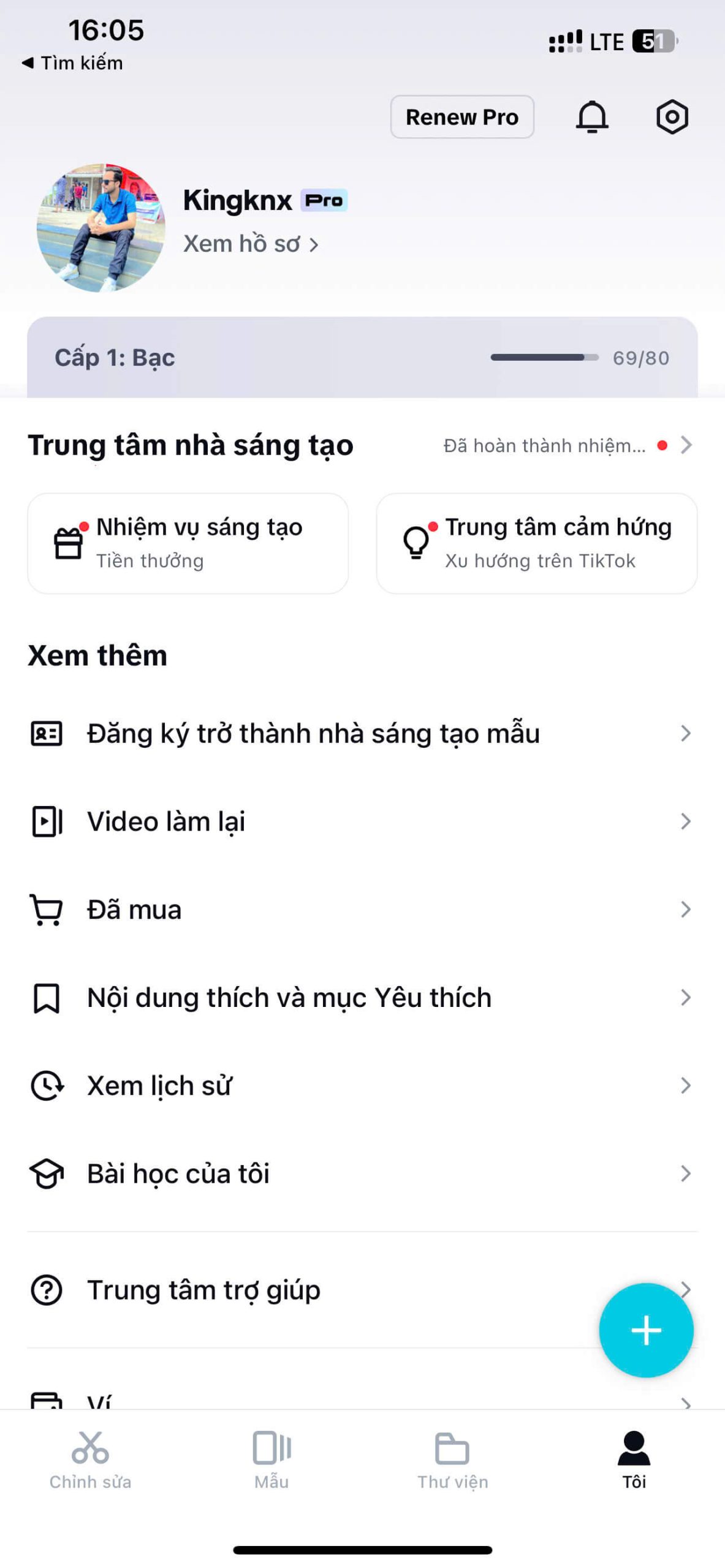Click the bookmark icon for liked content
Viewport: 725px width, 1568px height.
point(47,997)
